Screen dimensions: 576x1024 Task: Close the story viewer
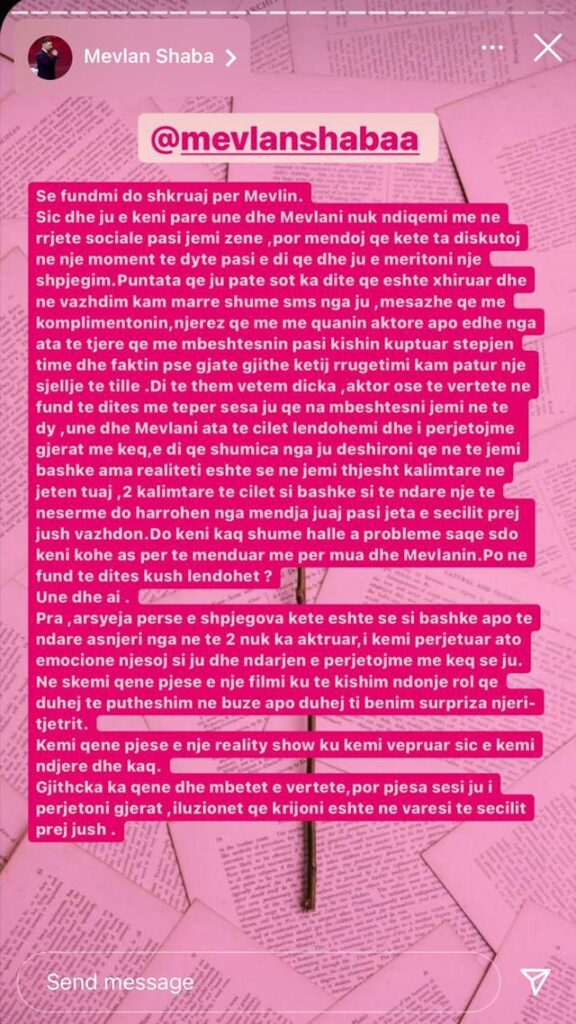[x=547, y=48]
